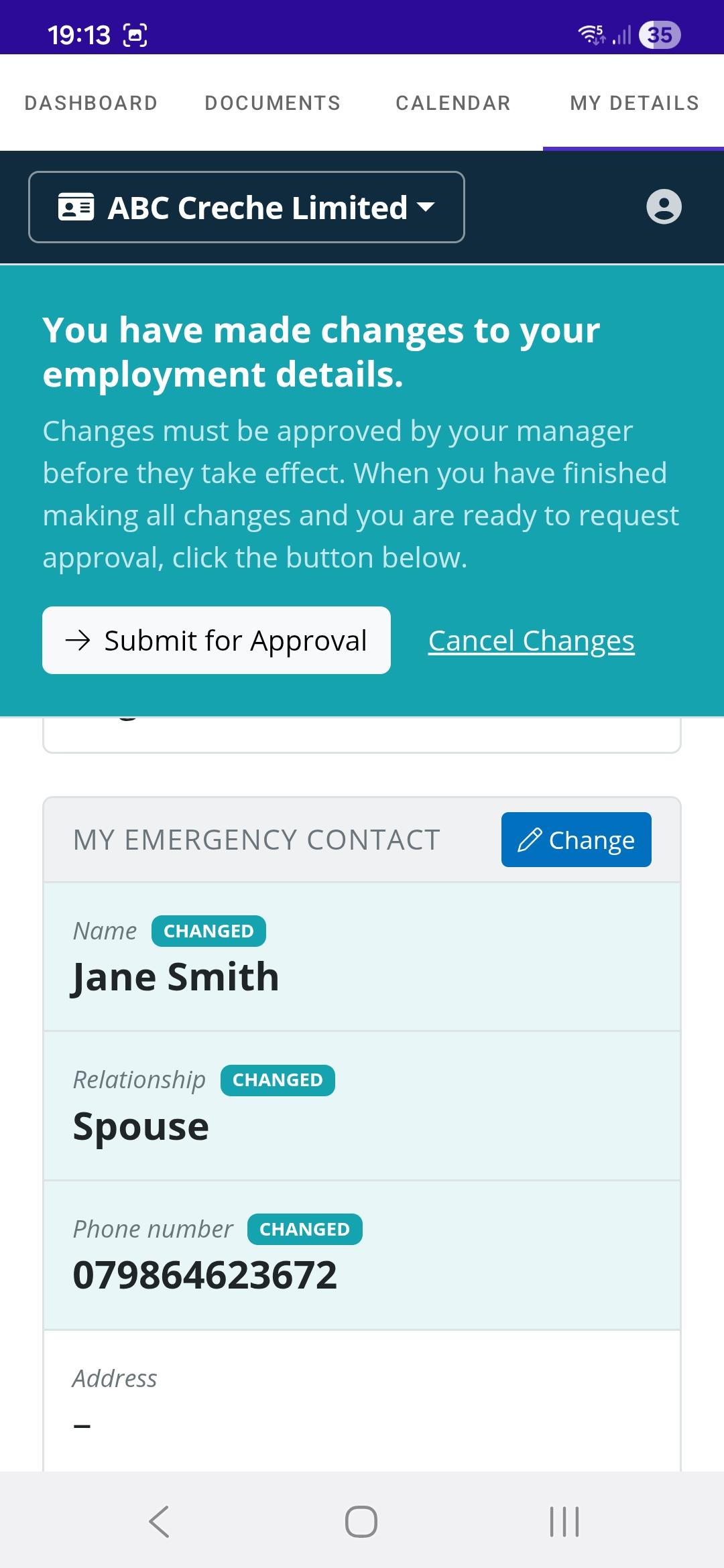Submit changes for approval
The width and height of the screenshot is (724, 1568).
click(217, 641)
